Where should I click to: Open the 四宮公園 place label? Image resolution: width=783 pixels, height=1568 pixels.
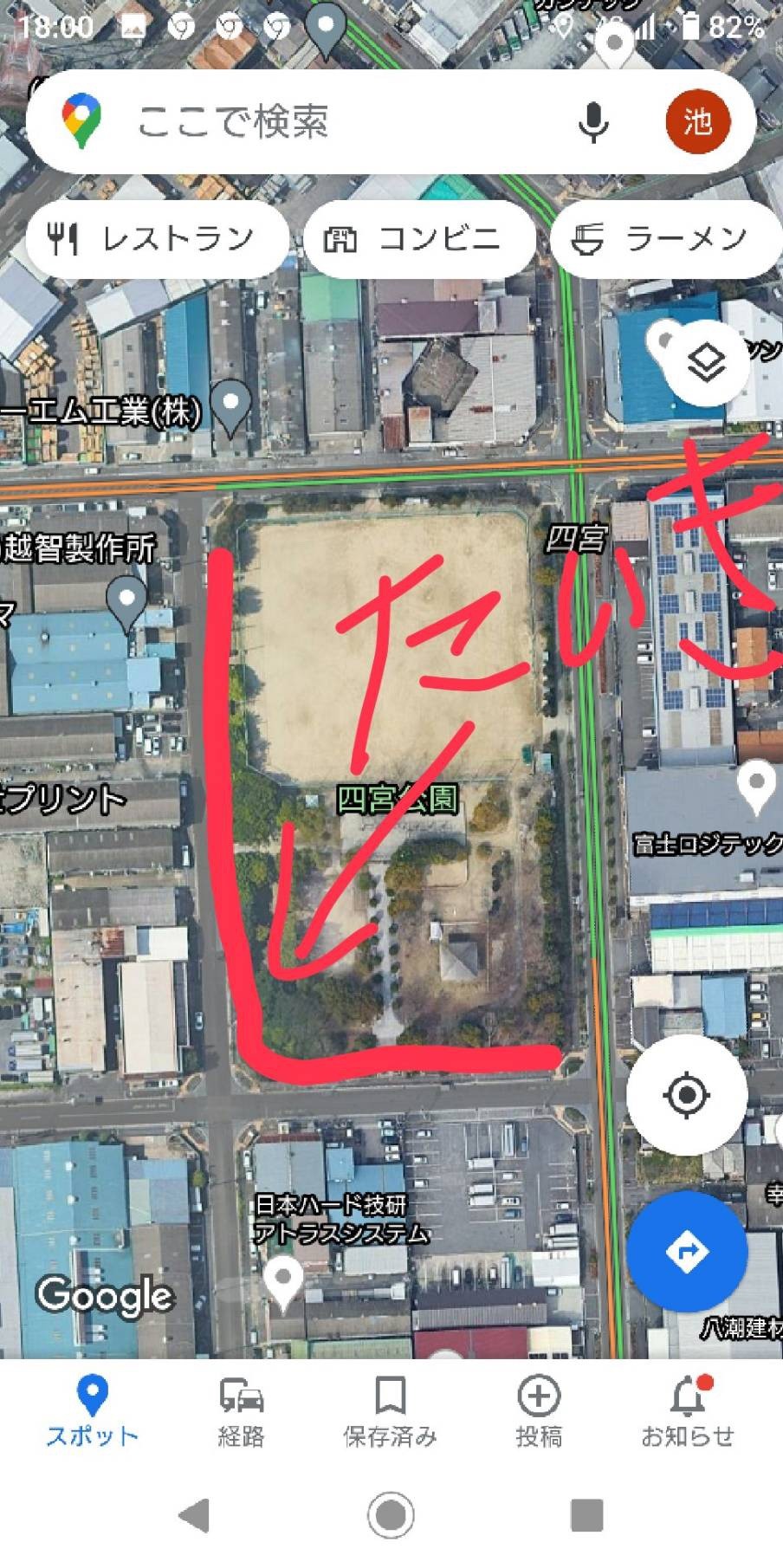pyautogui.click(x=397, y=799)
